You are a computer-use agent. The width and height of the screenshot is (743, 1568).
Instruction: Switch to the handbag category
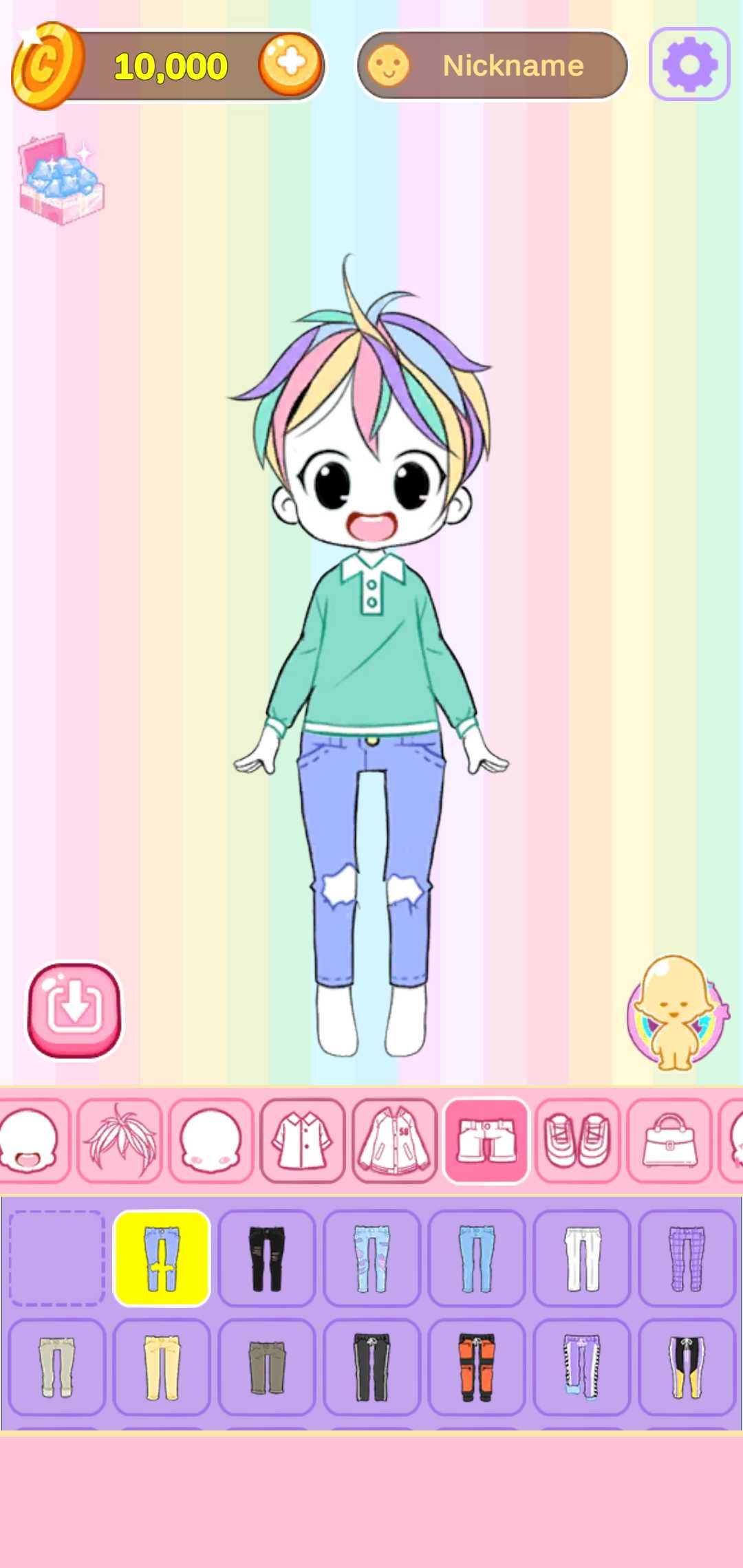[669, 1140]
